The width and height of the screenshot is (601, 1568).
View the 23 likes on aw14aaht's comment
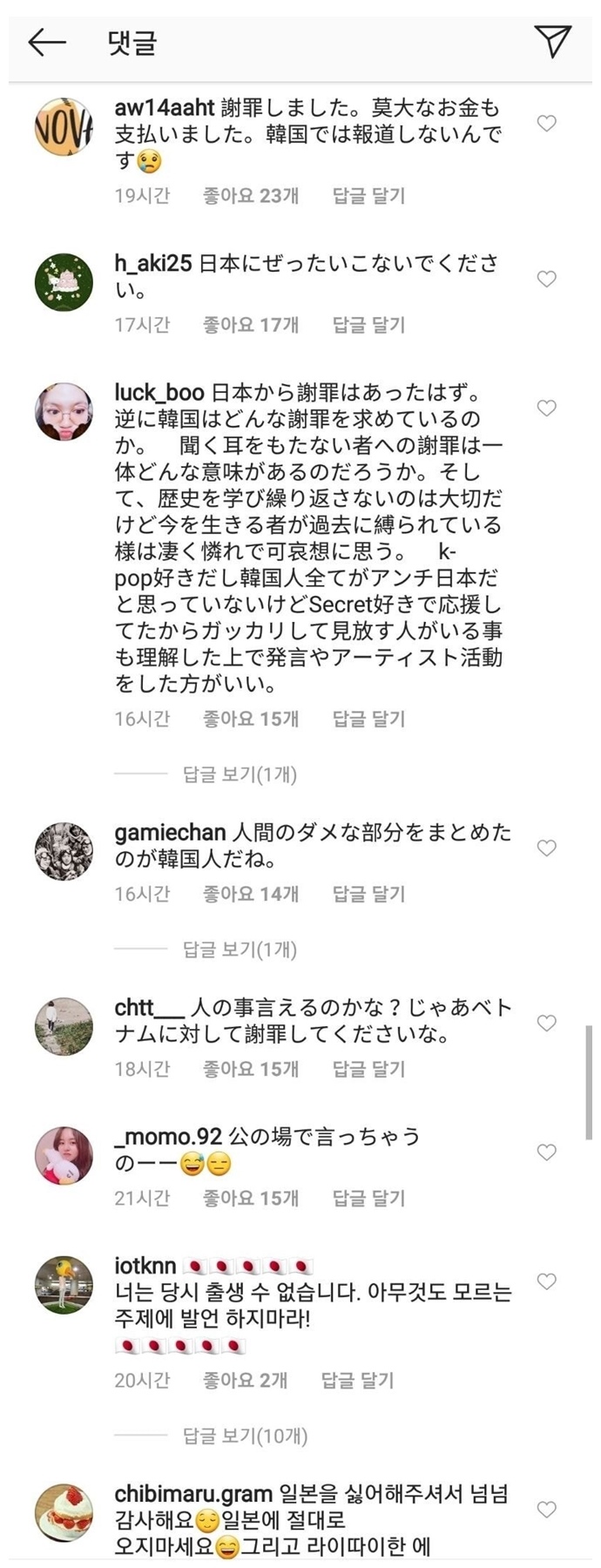251,196
